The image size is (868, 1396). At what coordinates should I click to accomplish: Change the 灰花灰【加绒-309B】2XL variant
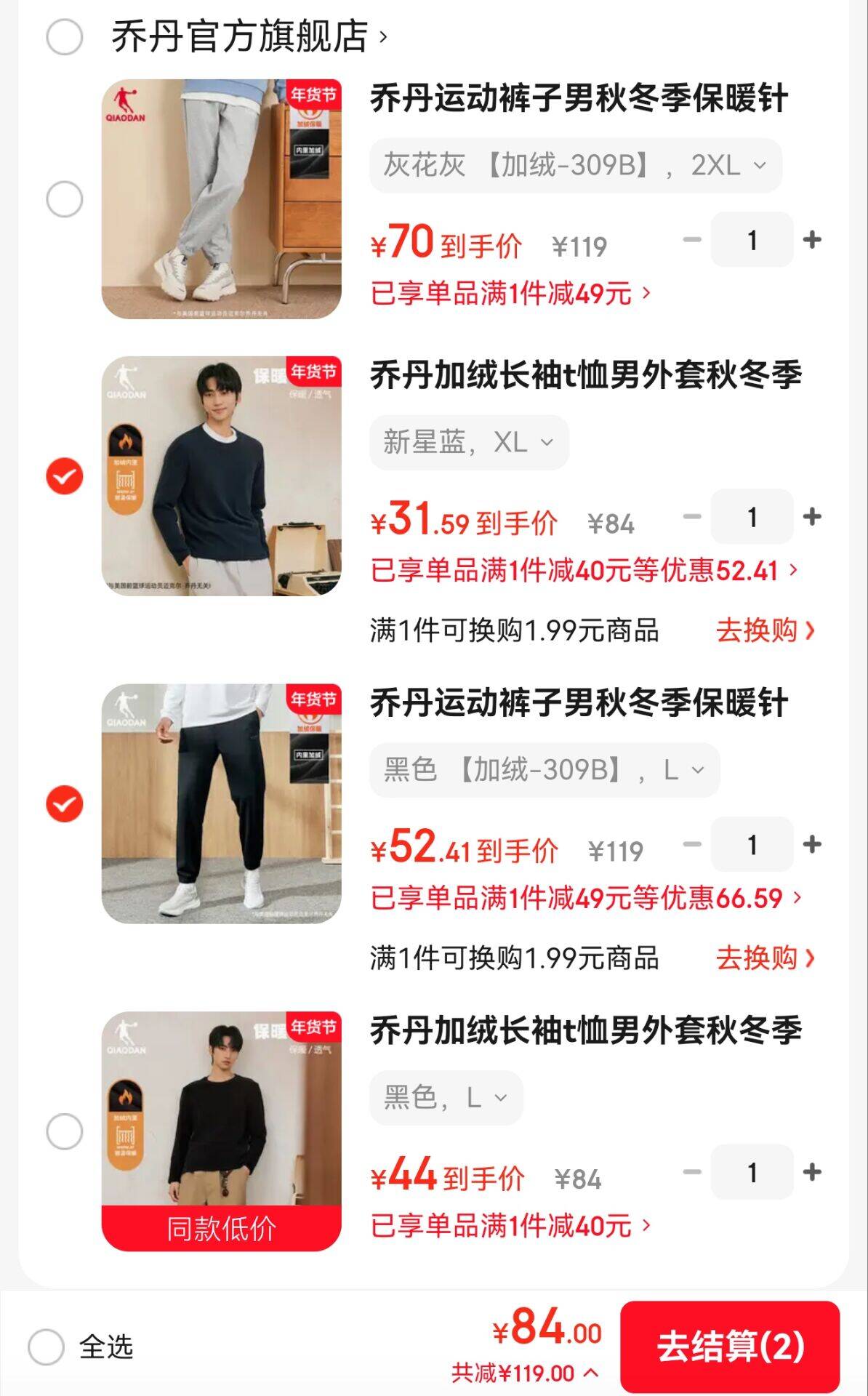click(574, 166)
